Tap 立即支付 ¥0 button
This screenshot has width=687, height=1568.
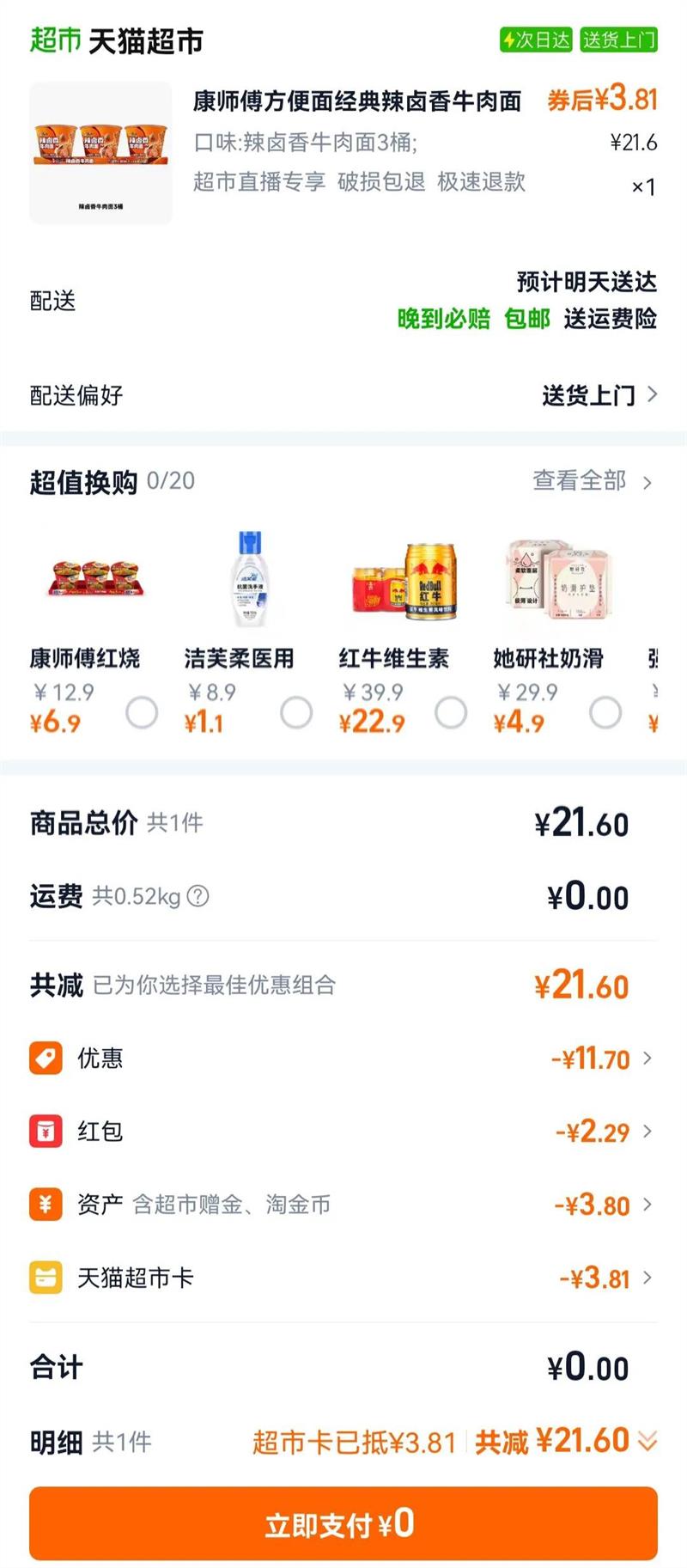click(x=343, y=1523)
